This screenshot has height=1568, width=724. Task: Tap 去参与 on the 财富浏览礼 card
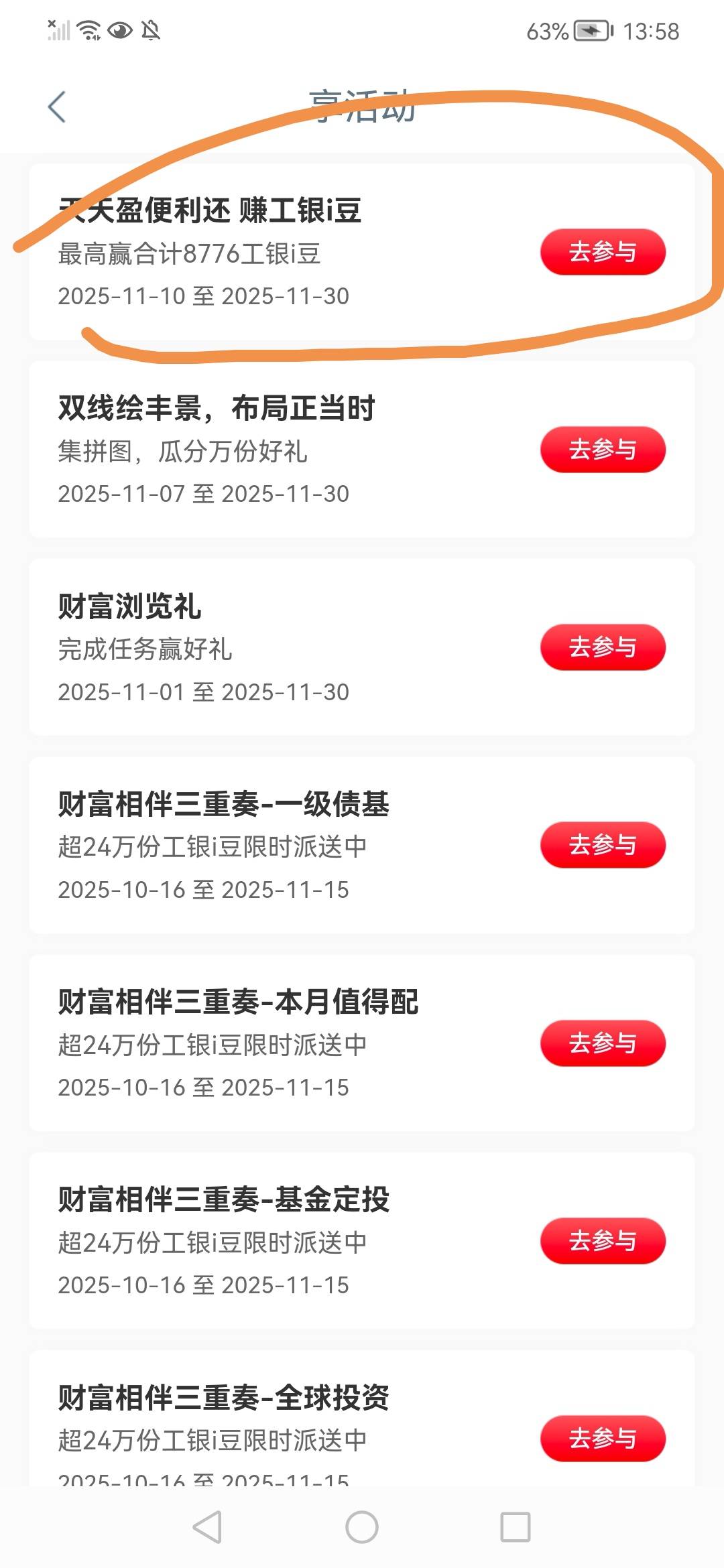click(x=603, y=647)
